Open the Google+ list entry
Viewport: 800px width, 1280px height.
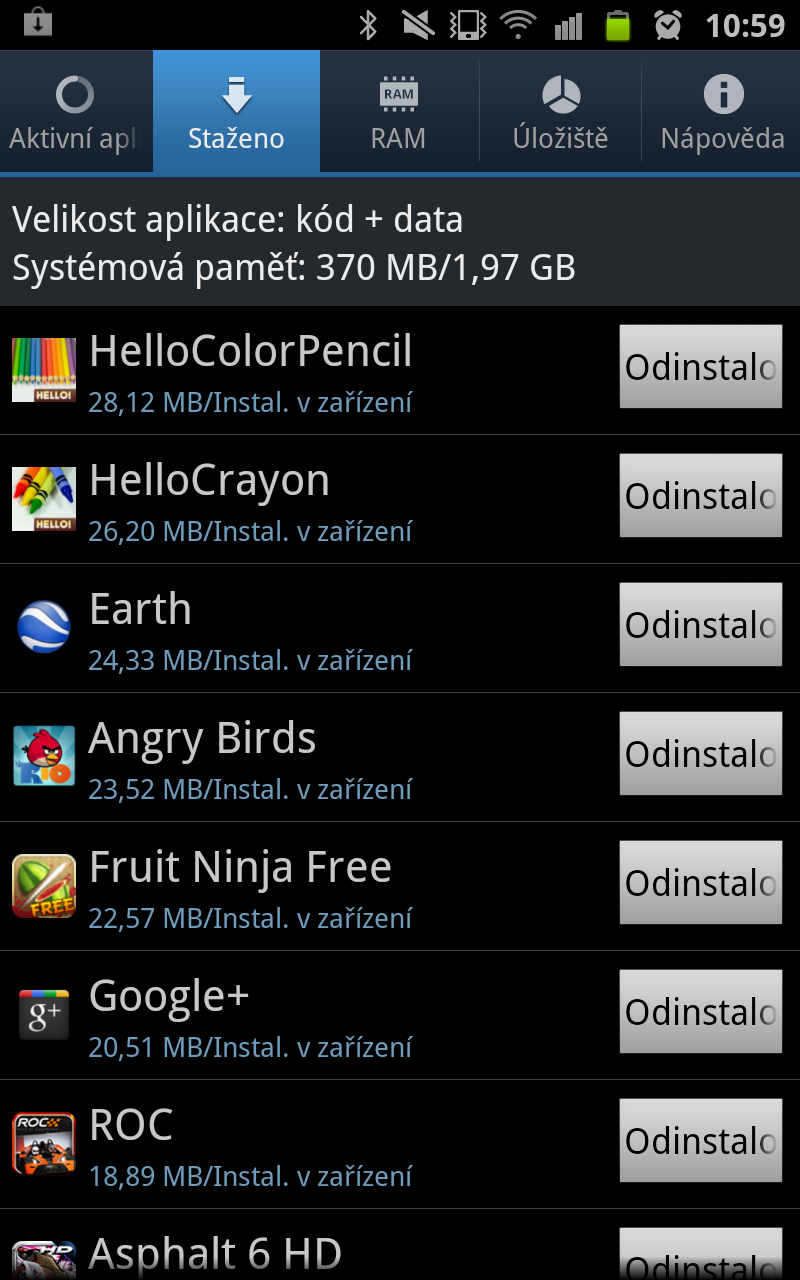click(300, 1012)
